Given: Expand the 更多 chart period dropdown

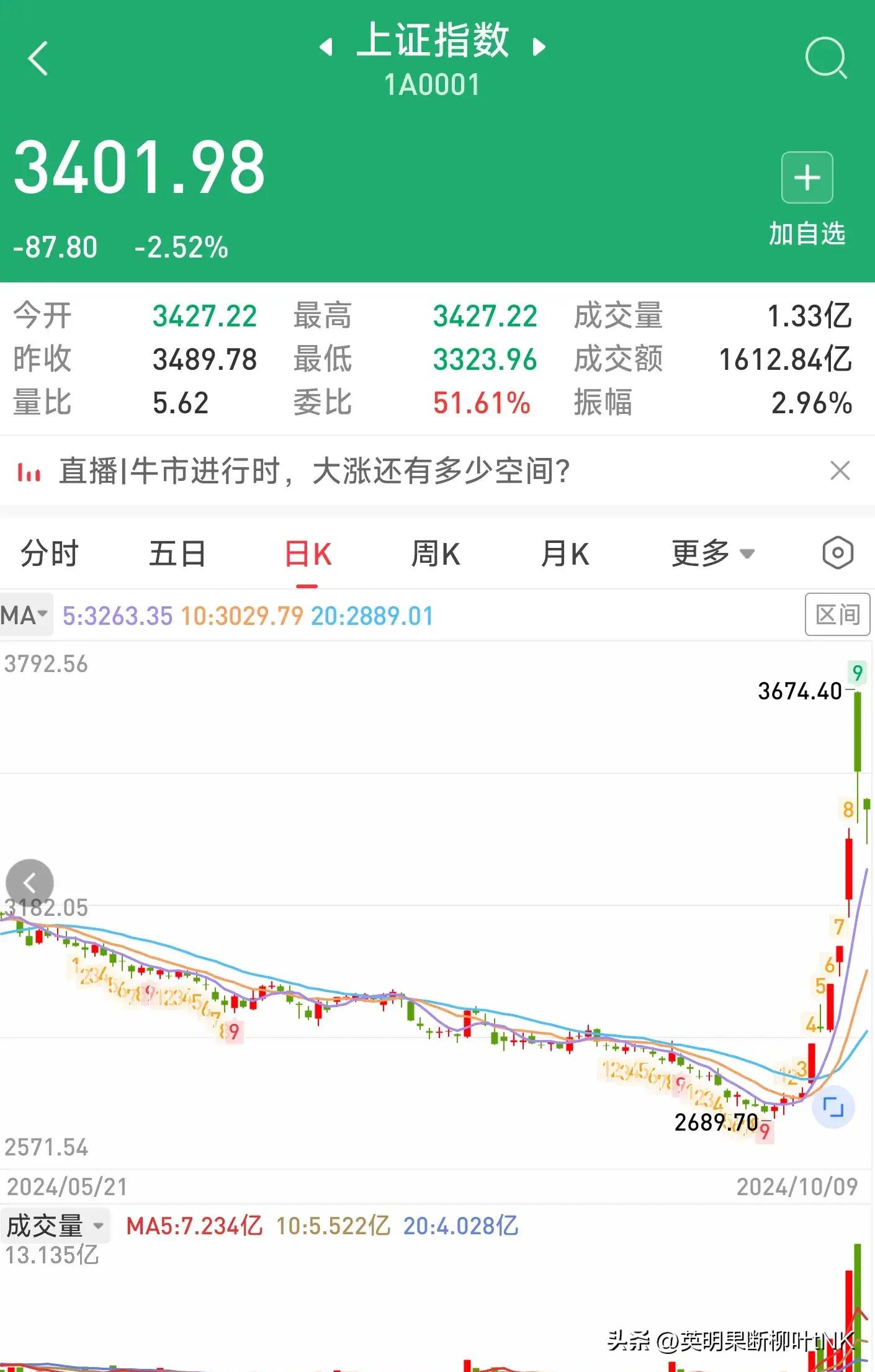Looking at the screenshot, I should 712,554.
